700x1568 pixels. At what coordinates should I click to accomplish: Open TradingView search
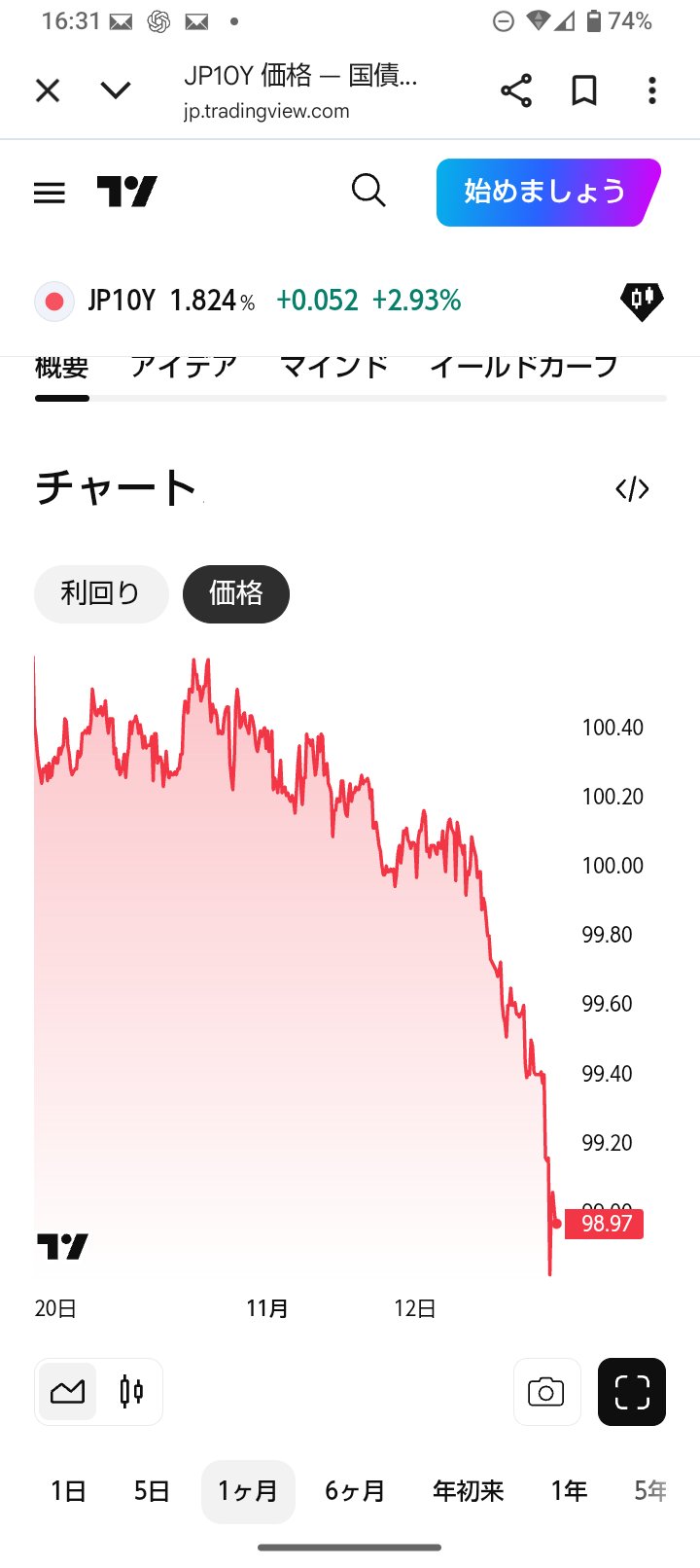click(x=368, y=191)
